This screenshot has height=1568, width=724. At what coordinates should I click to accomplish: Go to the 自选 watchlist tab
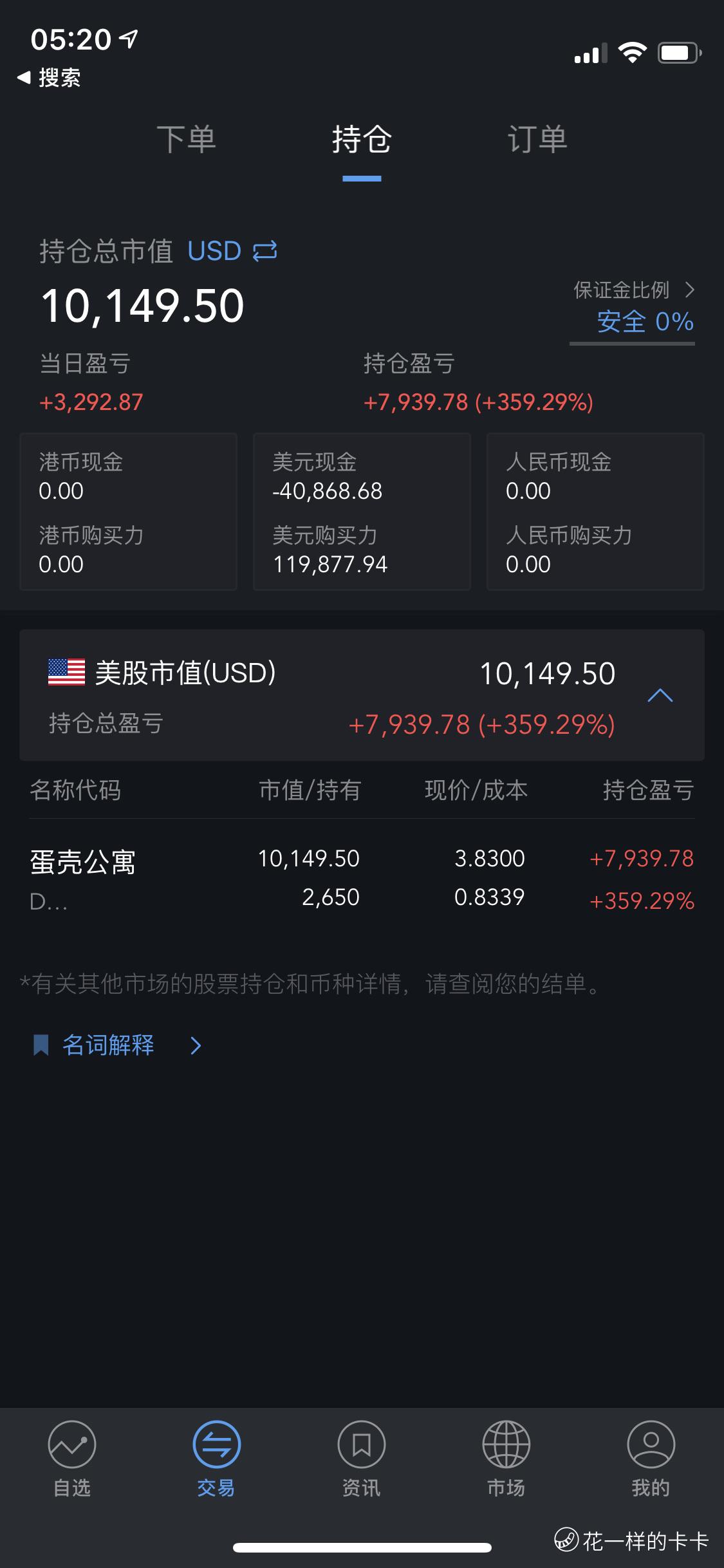tap(72, 1457)
